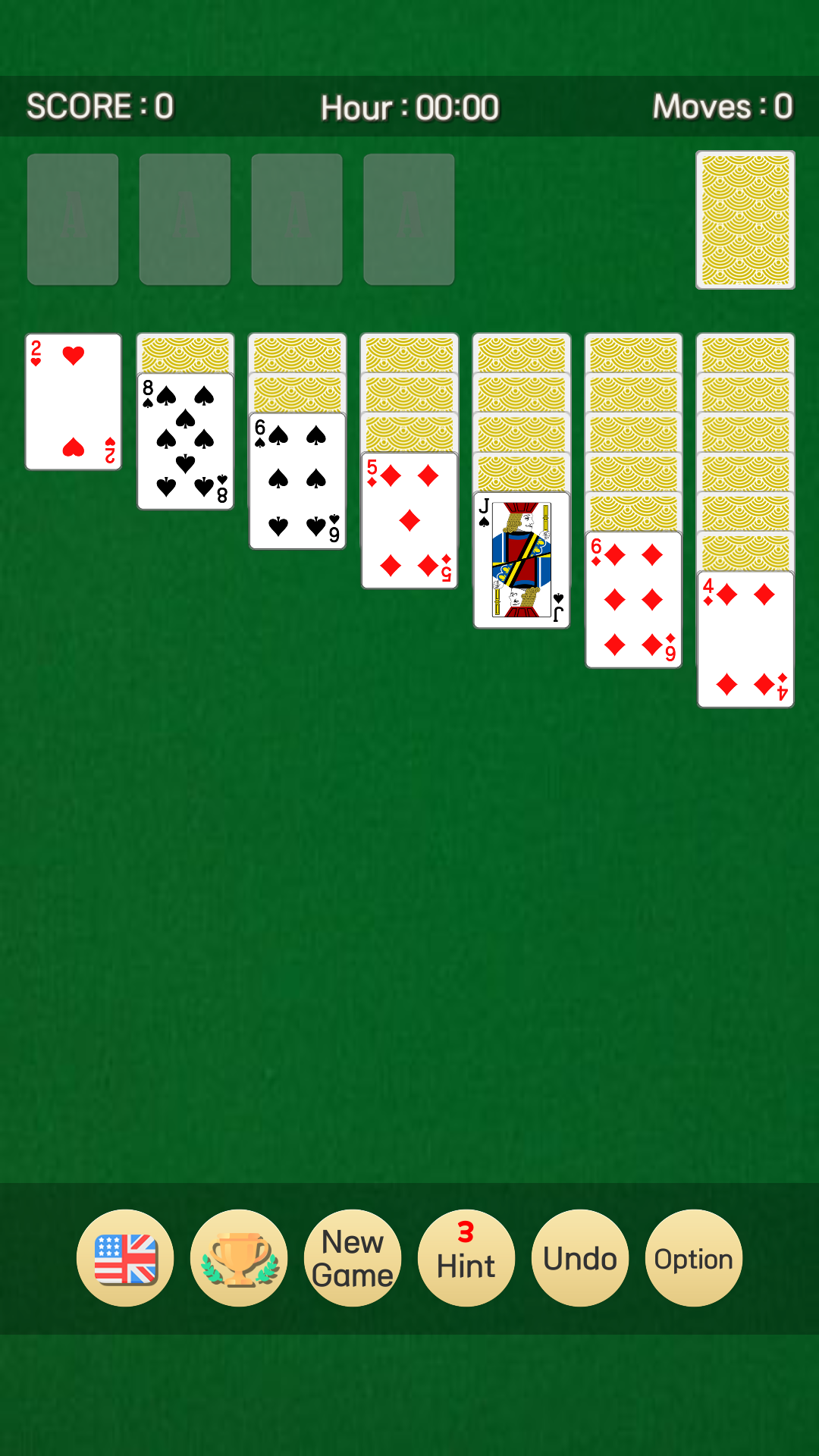Draw a card from the stock pile
This screenshot has width=819, height=1456.
tap(745, 220)
